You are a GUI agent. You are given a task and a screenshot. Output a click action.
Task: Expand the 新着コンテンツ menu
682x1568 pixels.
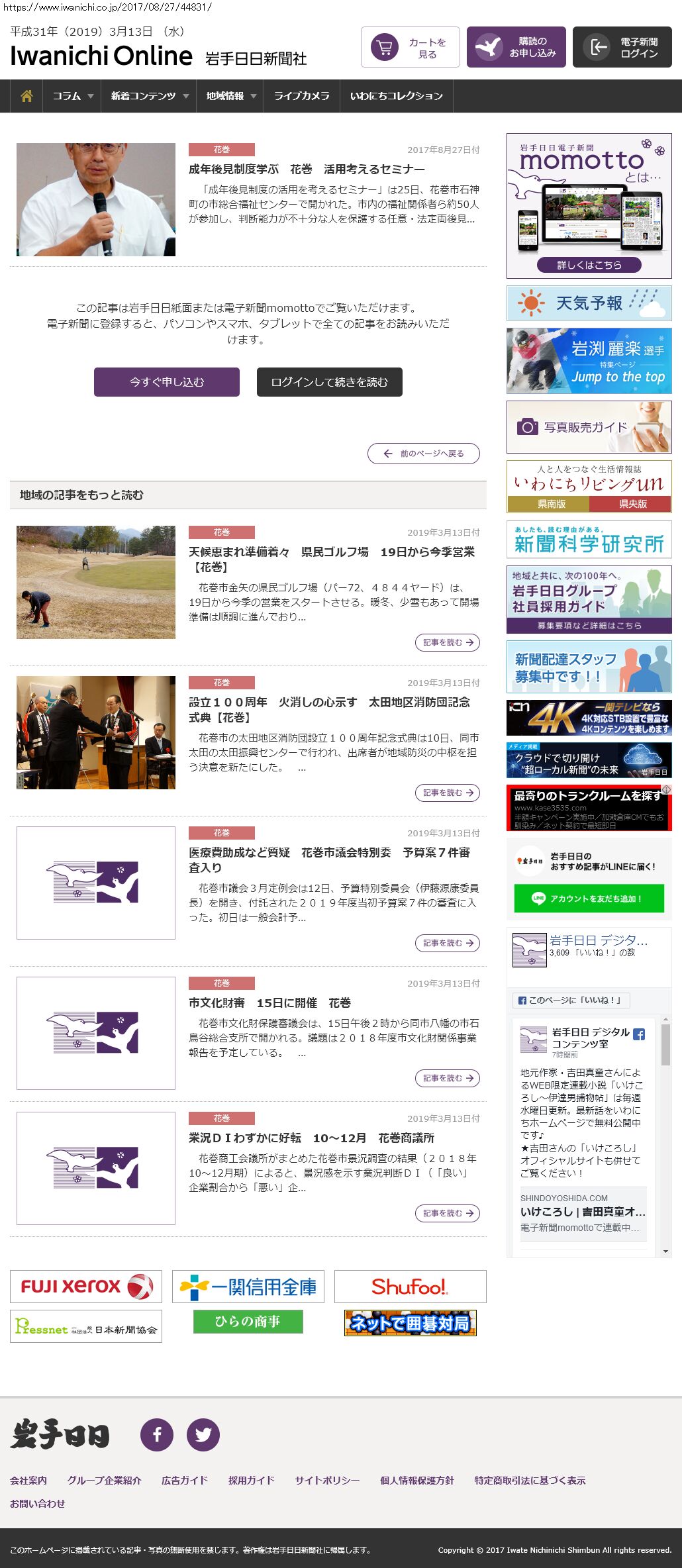coord(150,96)
